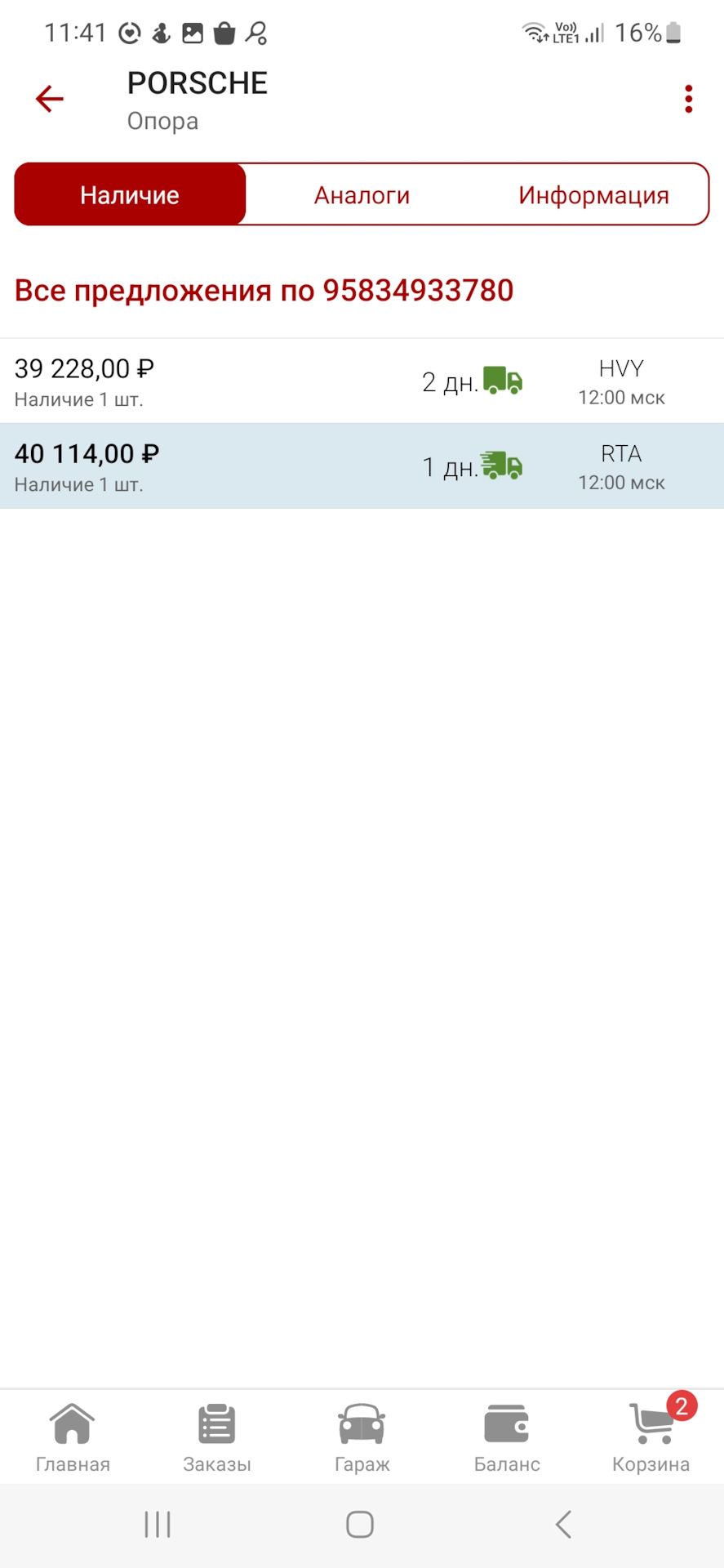This screenshot has width=724, height=1568.
Task: Open the three-dot overflow menu
Action: (688, 99)
